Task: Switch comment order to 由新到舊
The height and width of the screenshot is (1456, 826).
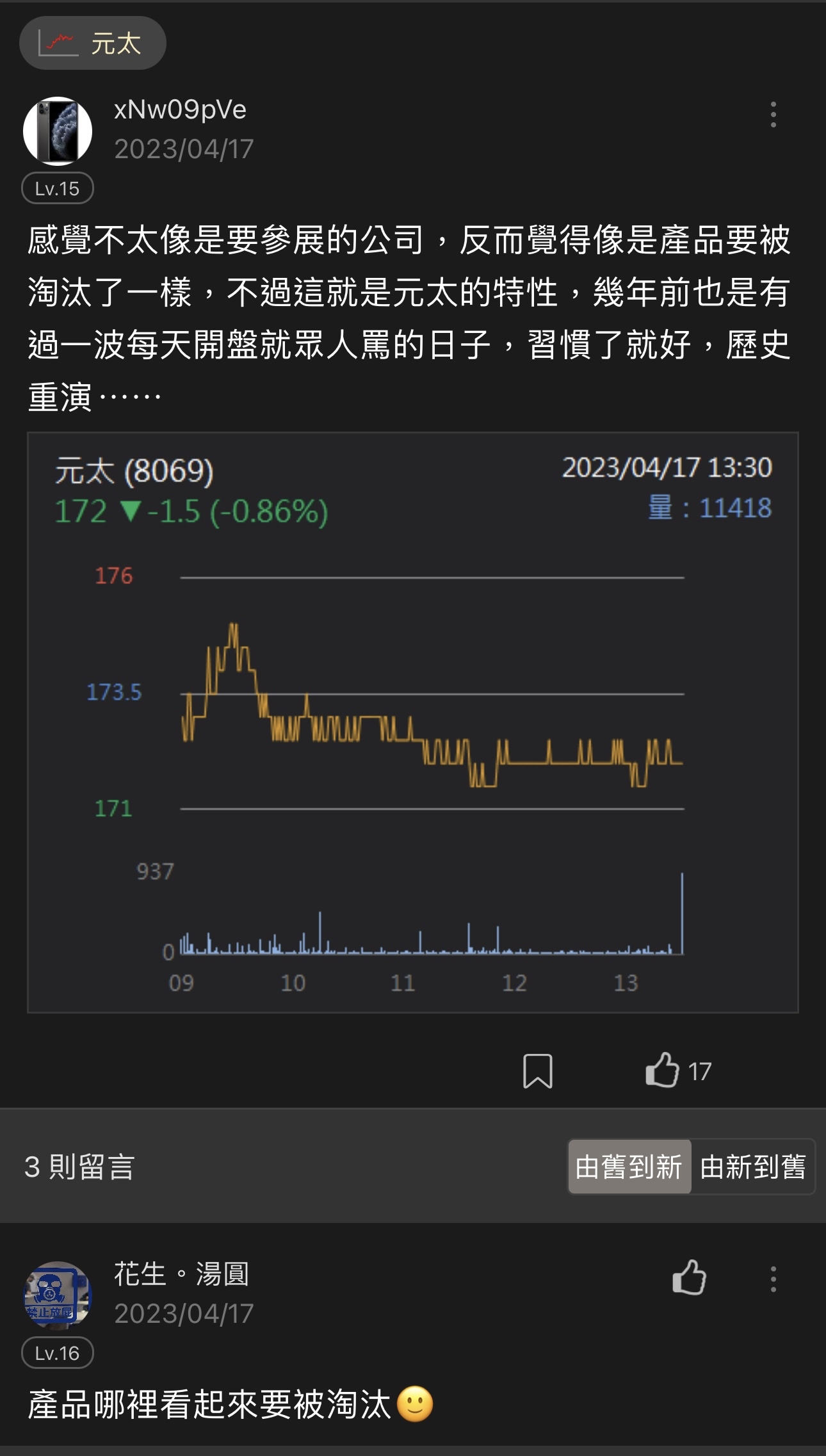Action: [752, 1167]
